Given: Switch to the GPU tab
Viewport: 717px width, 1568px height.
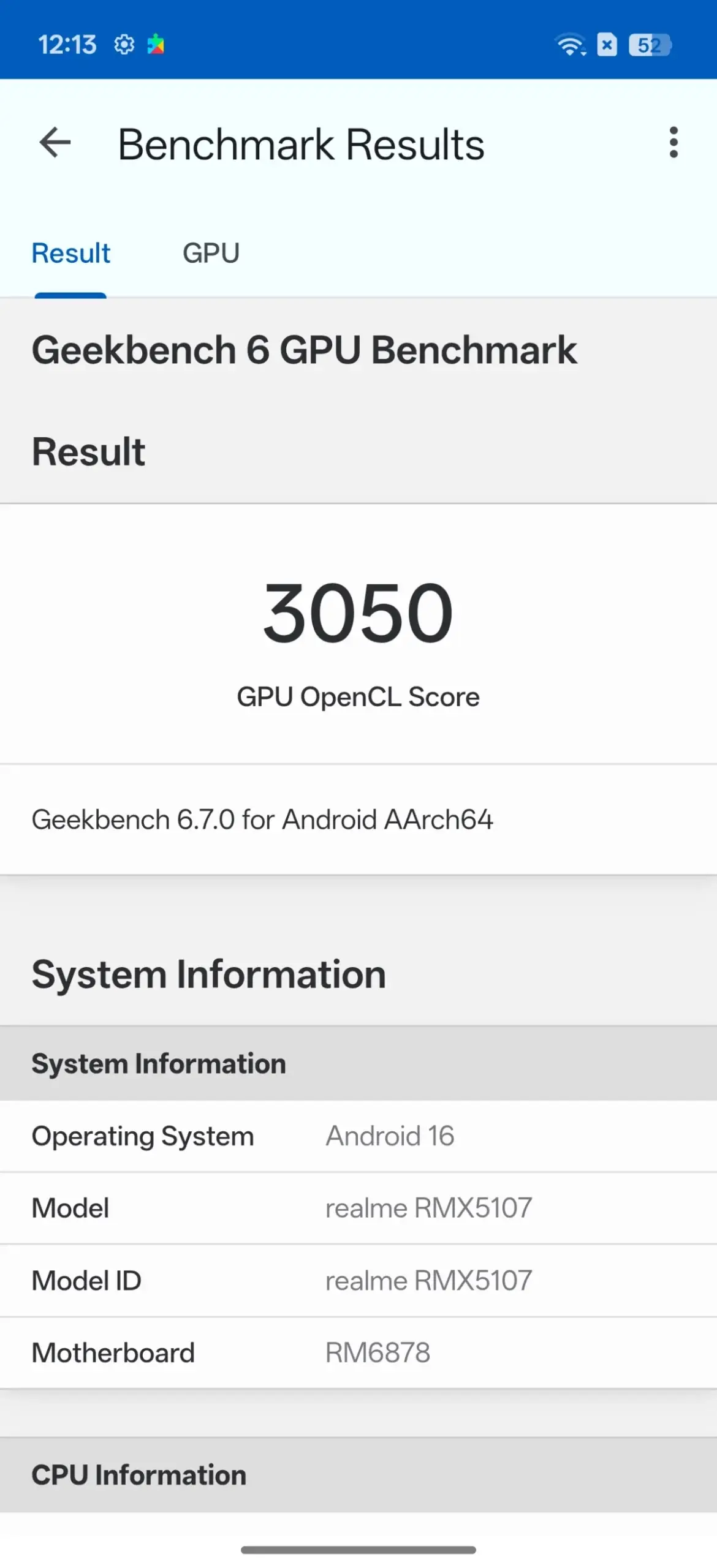Looking at the screenshot, I should (x=211, y=253).
